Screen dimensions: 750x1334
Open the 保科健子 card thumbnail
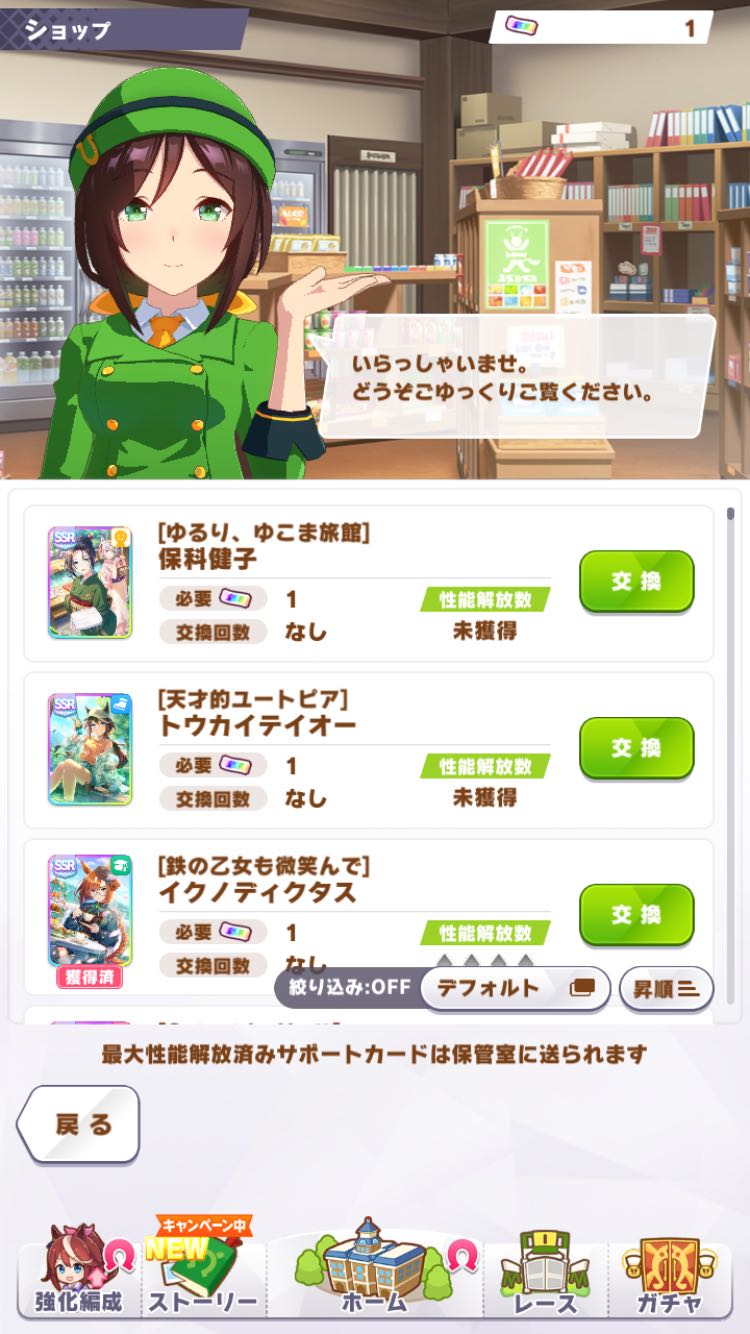pyautogui.click(x=89, y=582)
